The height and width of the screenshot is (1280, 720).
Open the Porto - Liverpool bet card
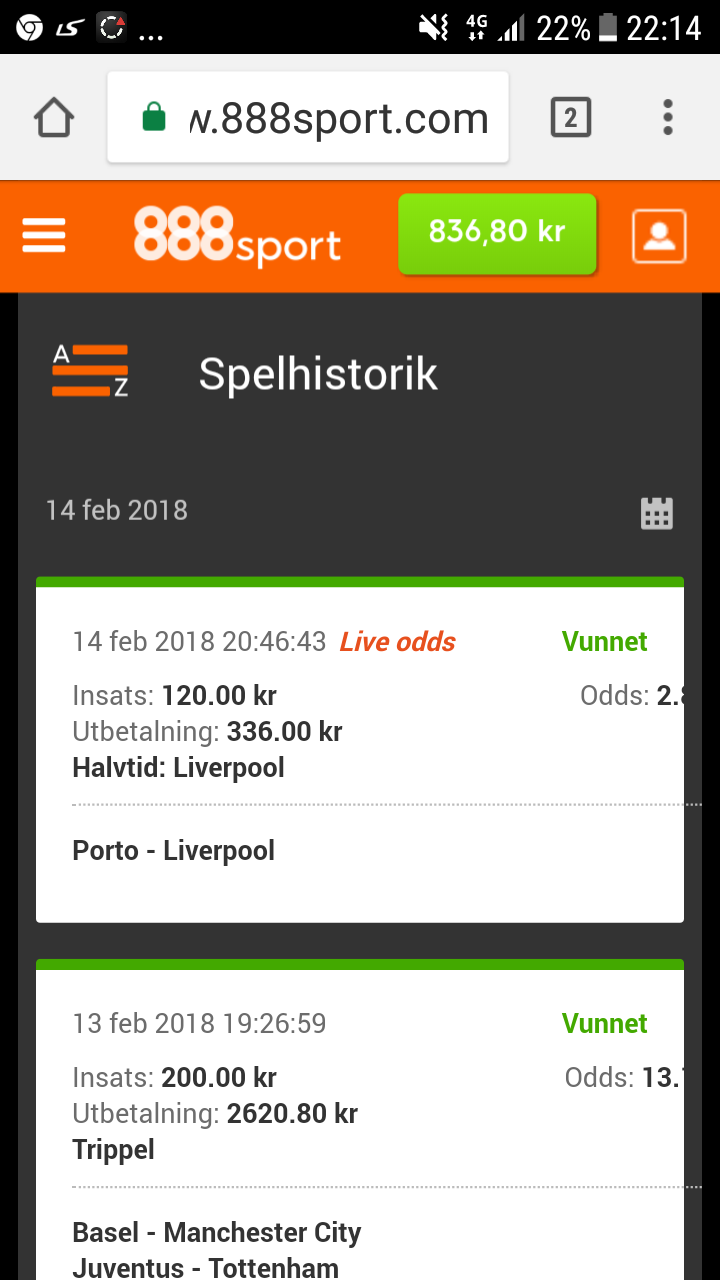(x=360, y=750)
